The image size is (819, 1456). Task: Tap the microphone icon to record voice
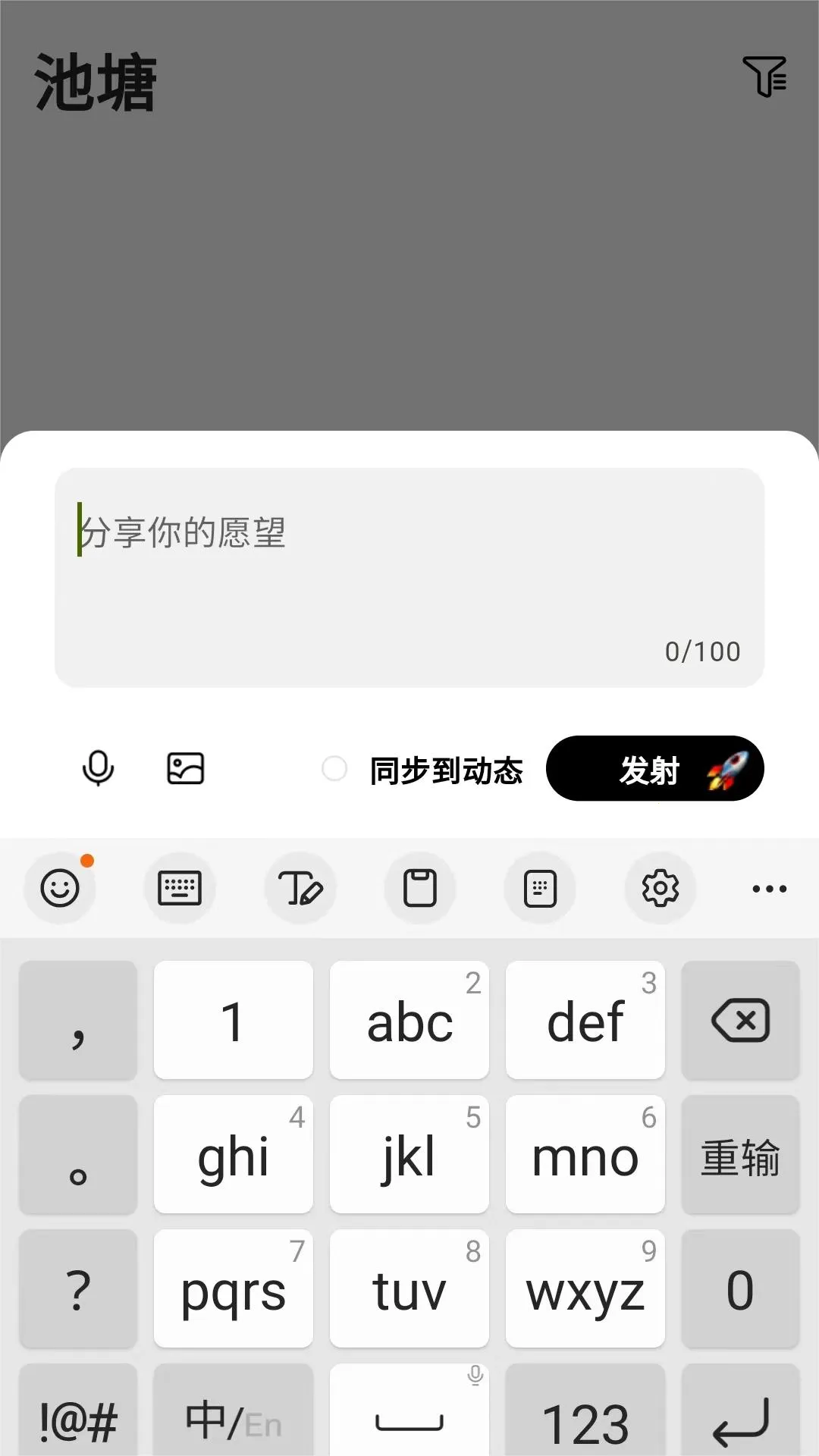pos(96,768)
